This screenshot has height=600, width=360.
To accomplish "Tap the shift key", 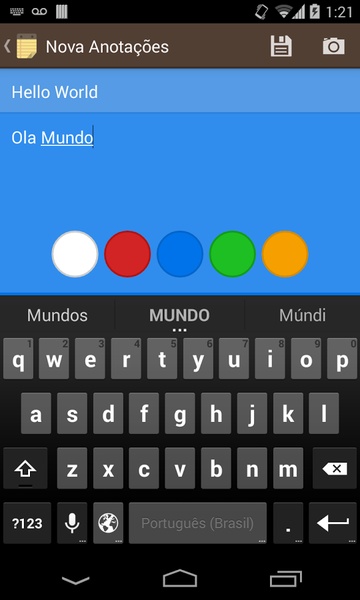I will [25, 468].
